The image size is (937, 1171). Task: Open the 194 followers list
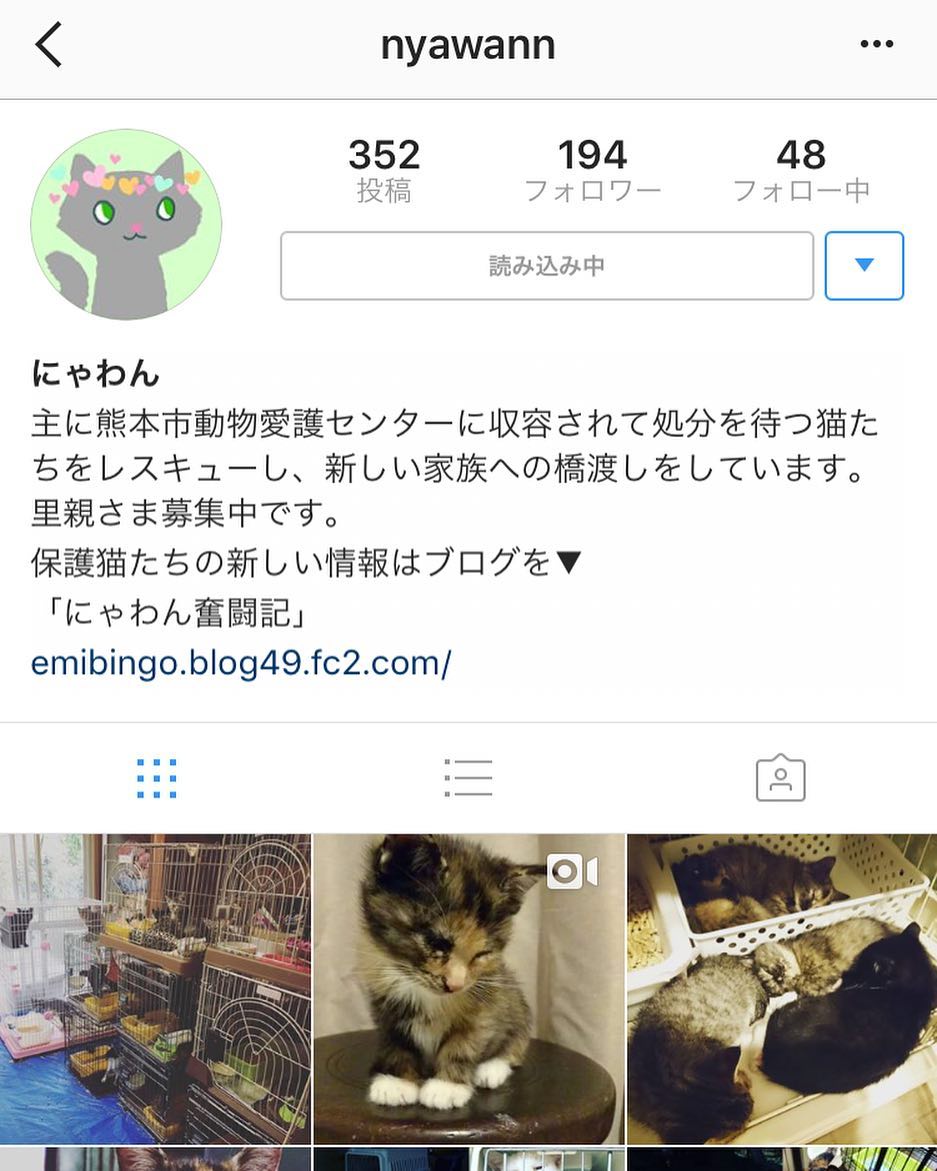tap(592, 169)
